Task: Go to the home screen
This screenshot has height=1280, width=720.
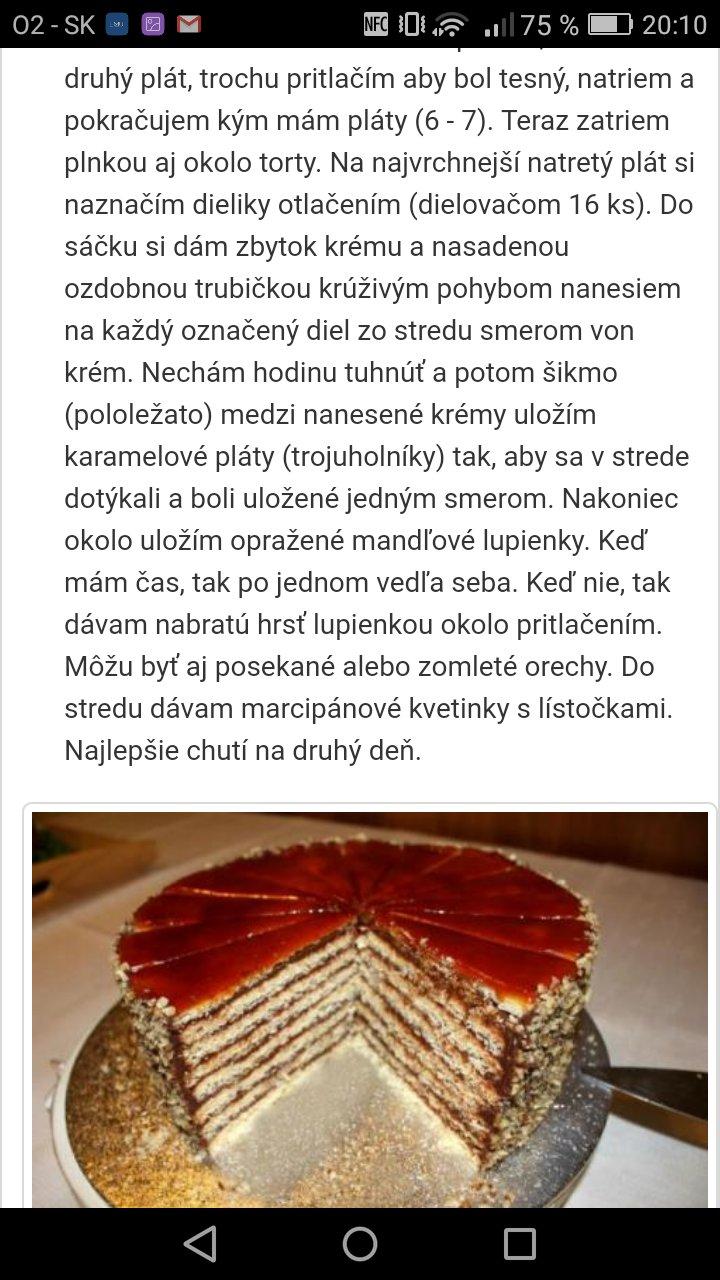Action: pos(360,1244)
